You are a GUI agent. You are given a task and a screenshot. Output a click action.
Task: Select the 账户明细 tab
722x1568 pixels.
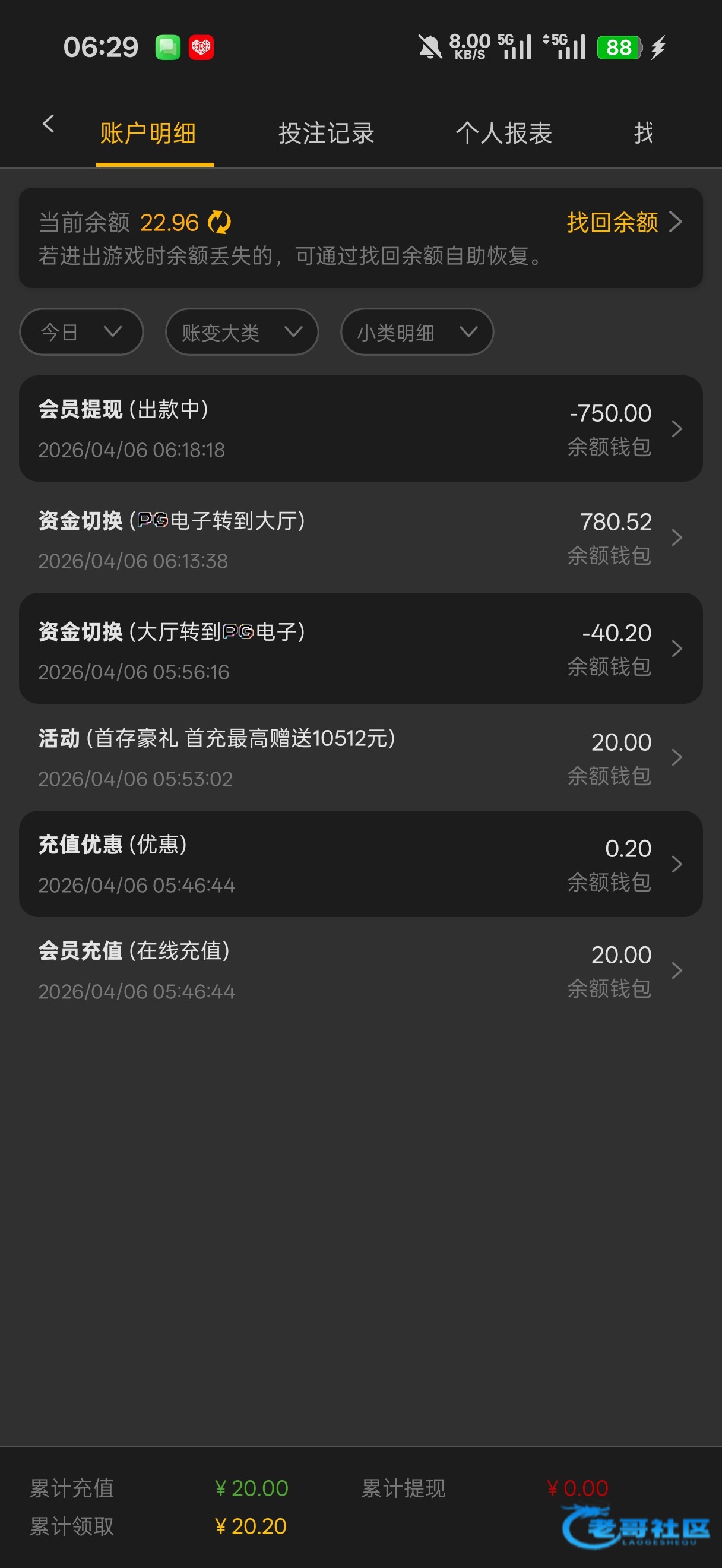coord(148,133)
